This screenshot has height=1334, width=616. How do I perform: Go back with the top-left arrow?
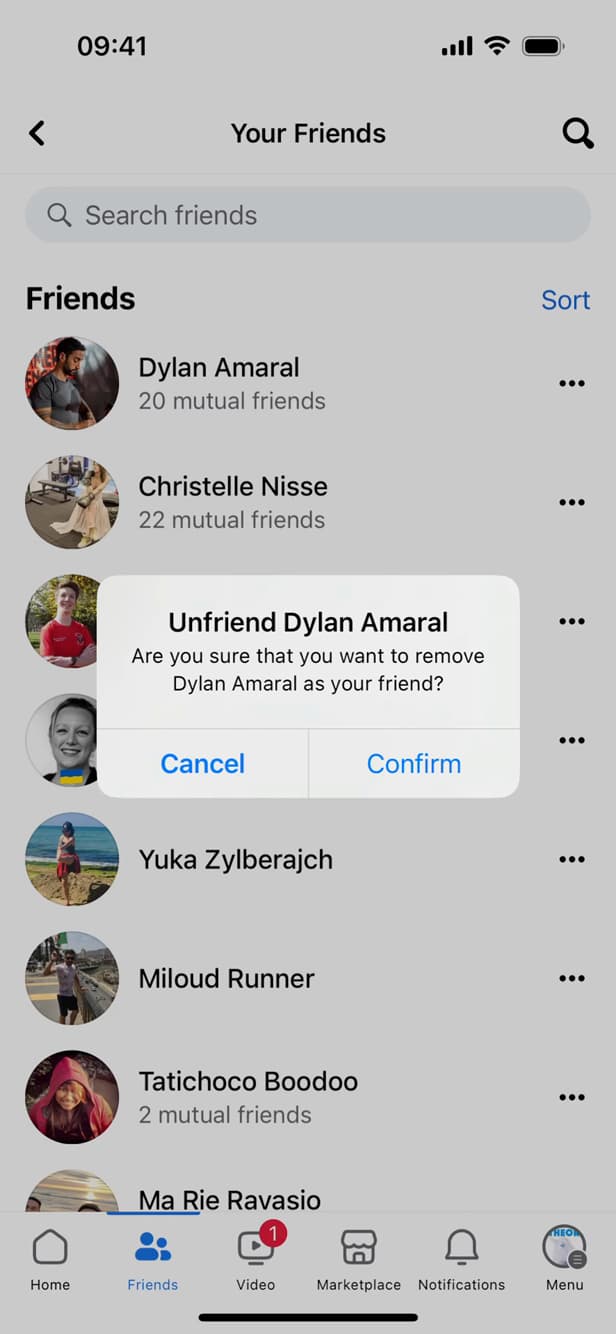click(37, 133)
